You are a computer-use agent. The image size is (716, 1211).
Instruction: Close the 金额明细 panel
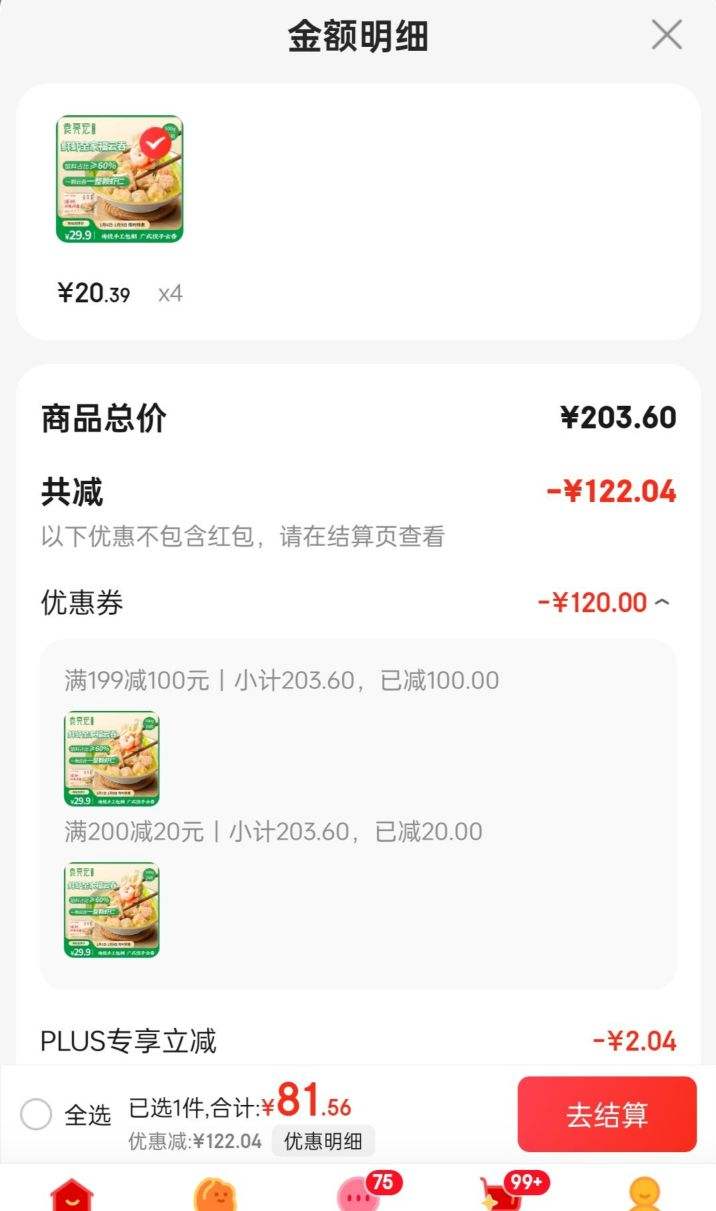[666, 35]
